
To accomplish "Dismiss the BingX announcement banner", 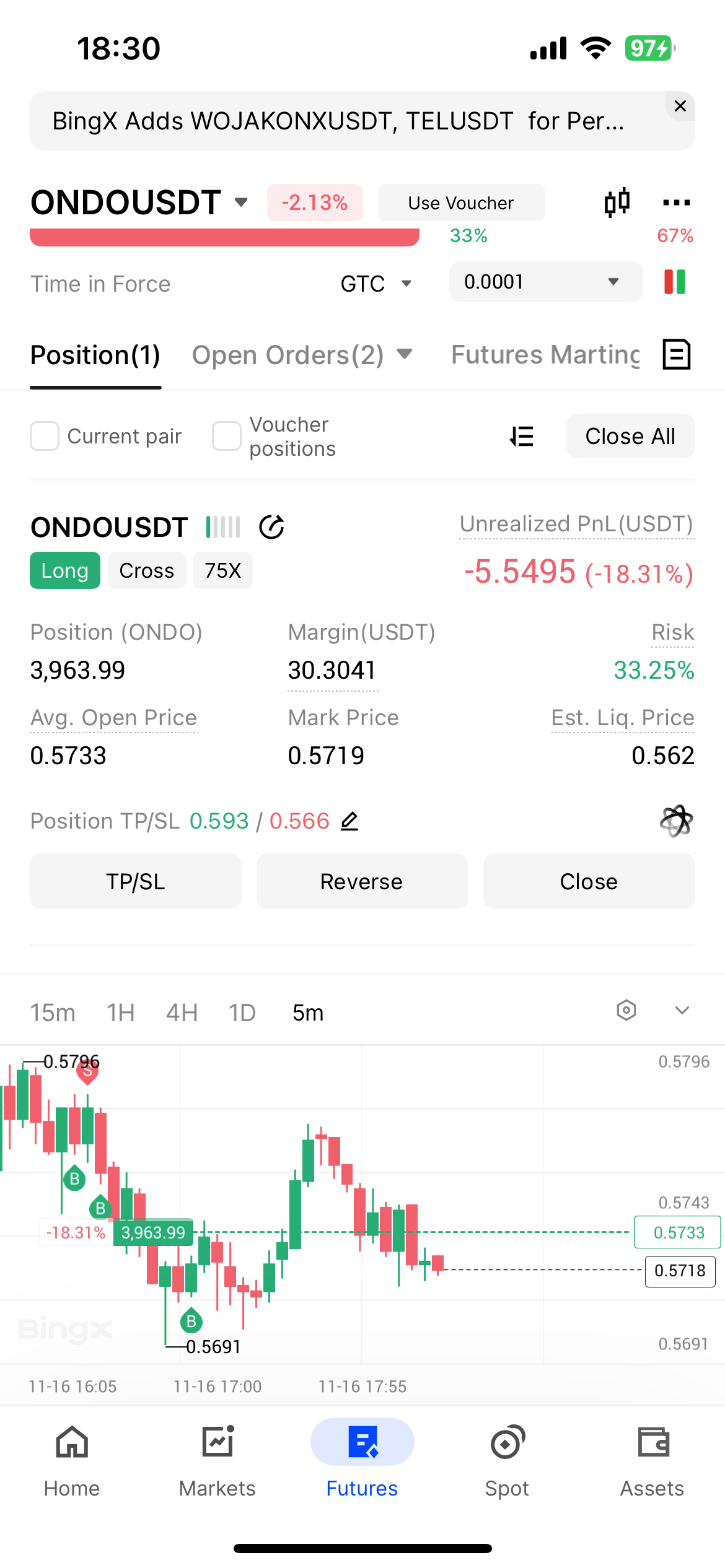I will 680,106.
